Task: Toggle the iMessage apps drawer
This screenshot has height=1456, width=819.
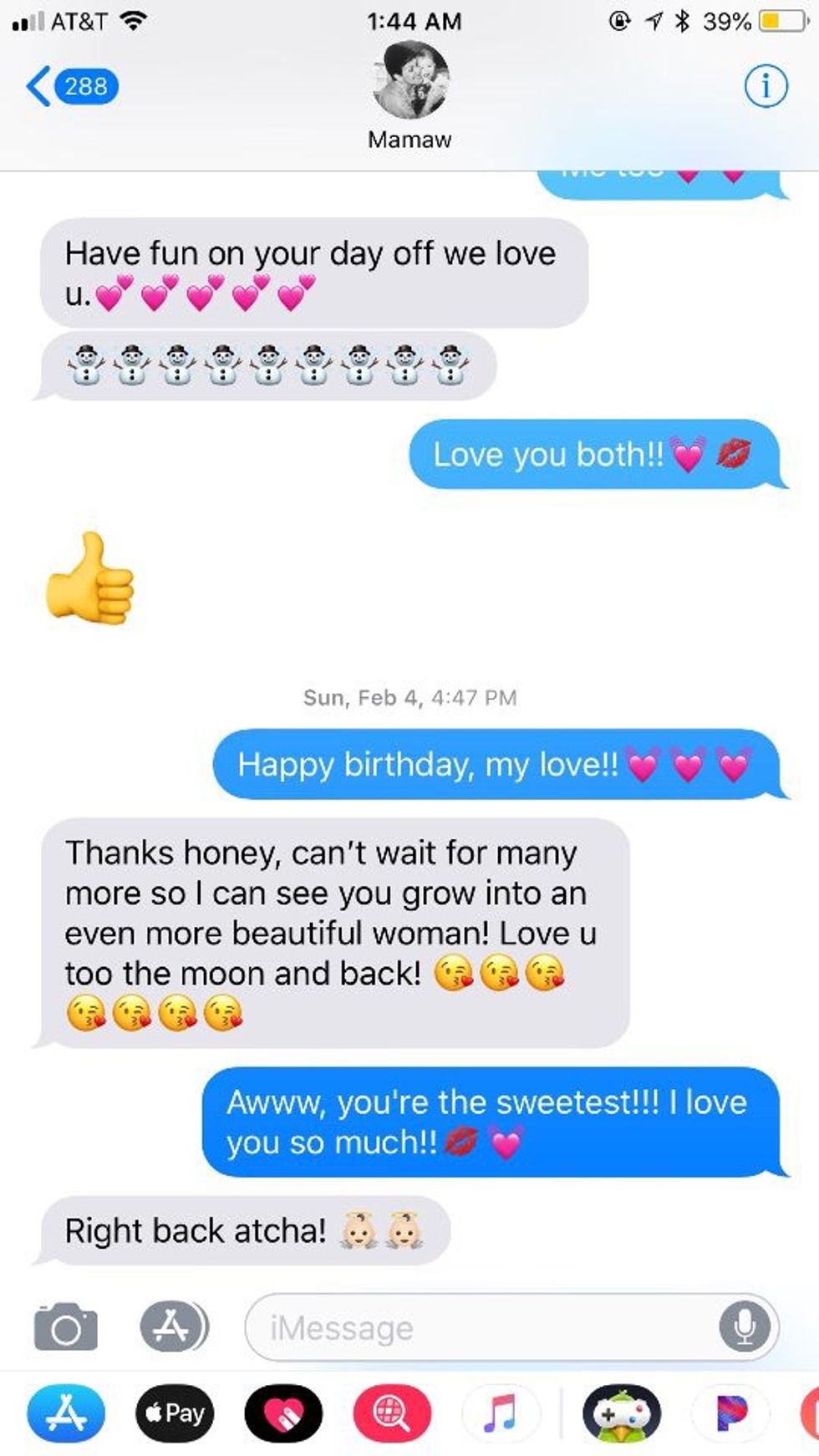Action: tap(173, 1327)
